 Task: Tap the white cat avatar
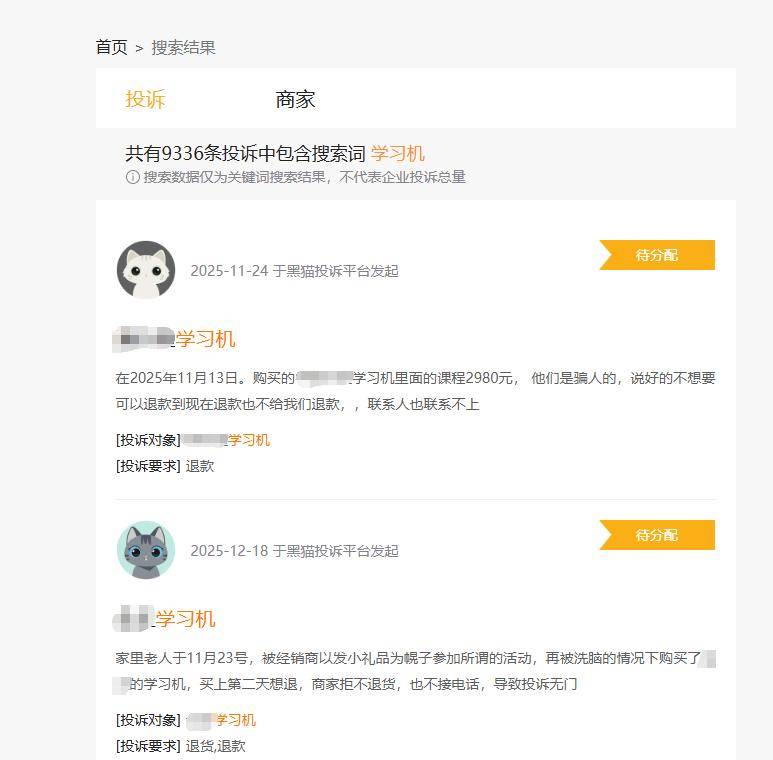coord(146,270)
